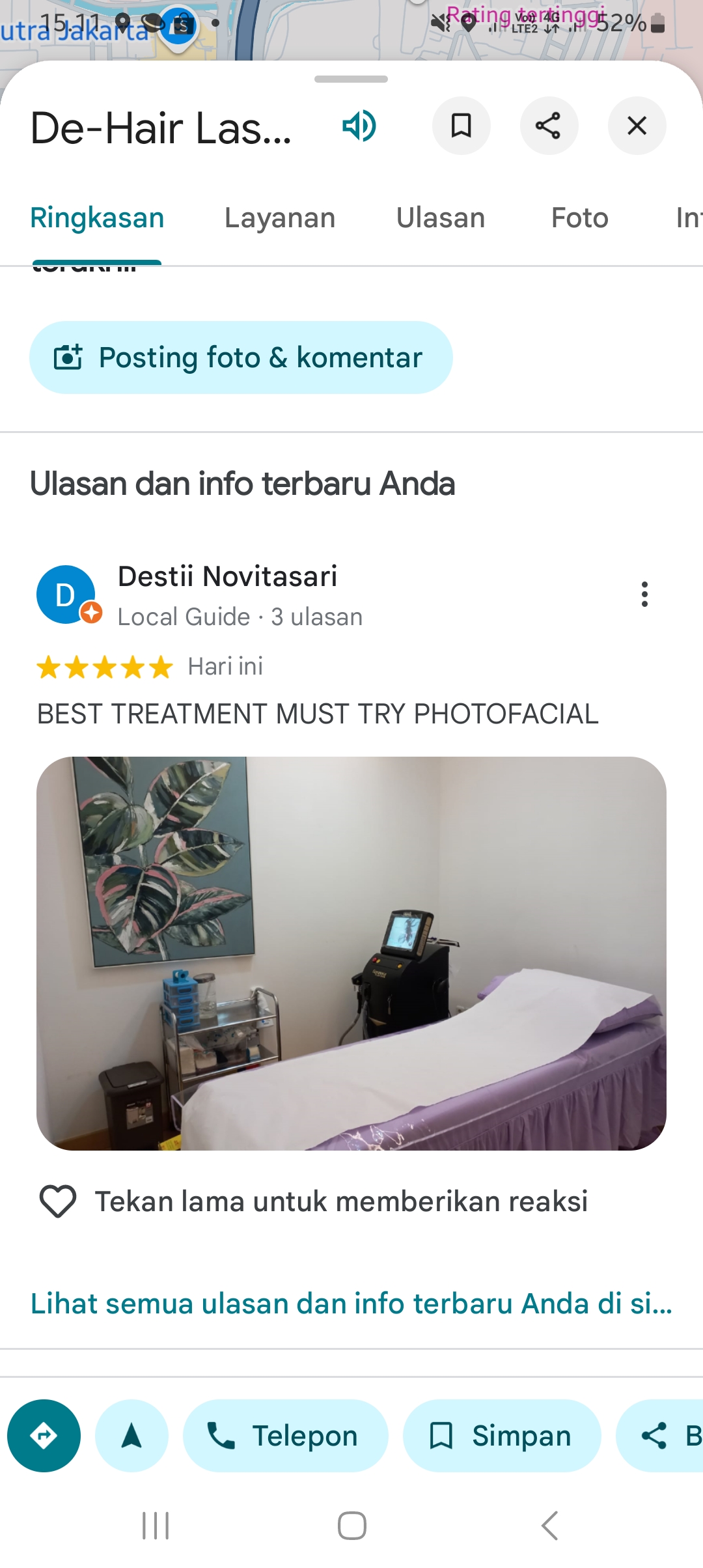Get directions with the round arrow button
This screenshot has height=1568, width=703.
(44, 1436)
